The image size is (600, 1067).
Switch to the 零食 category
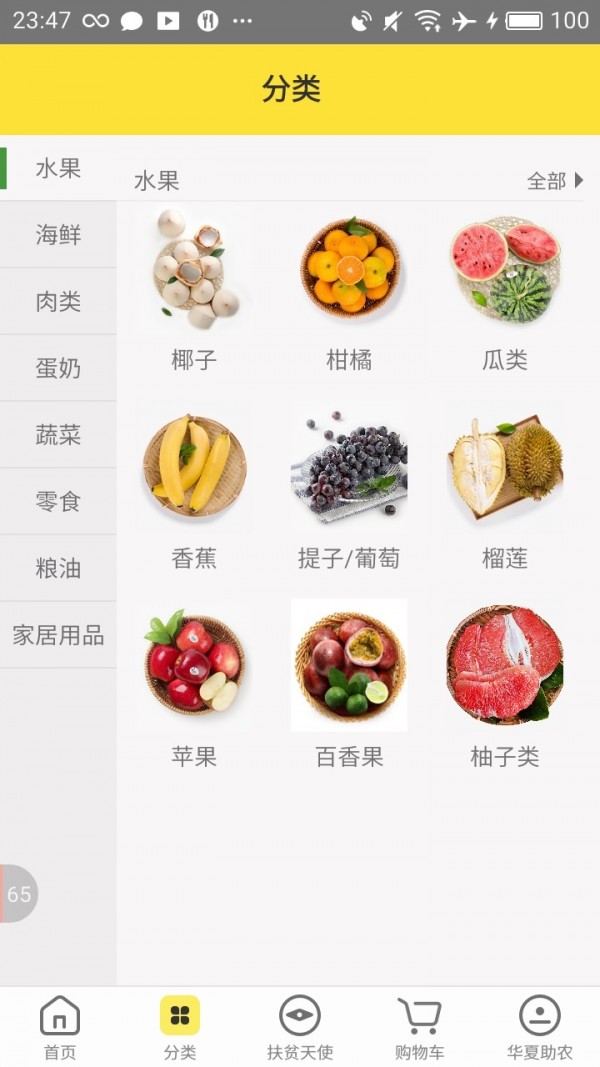click(x=58, y=501)
